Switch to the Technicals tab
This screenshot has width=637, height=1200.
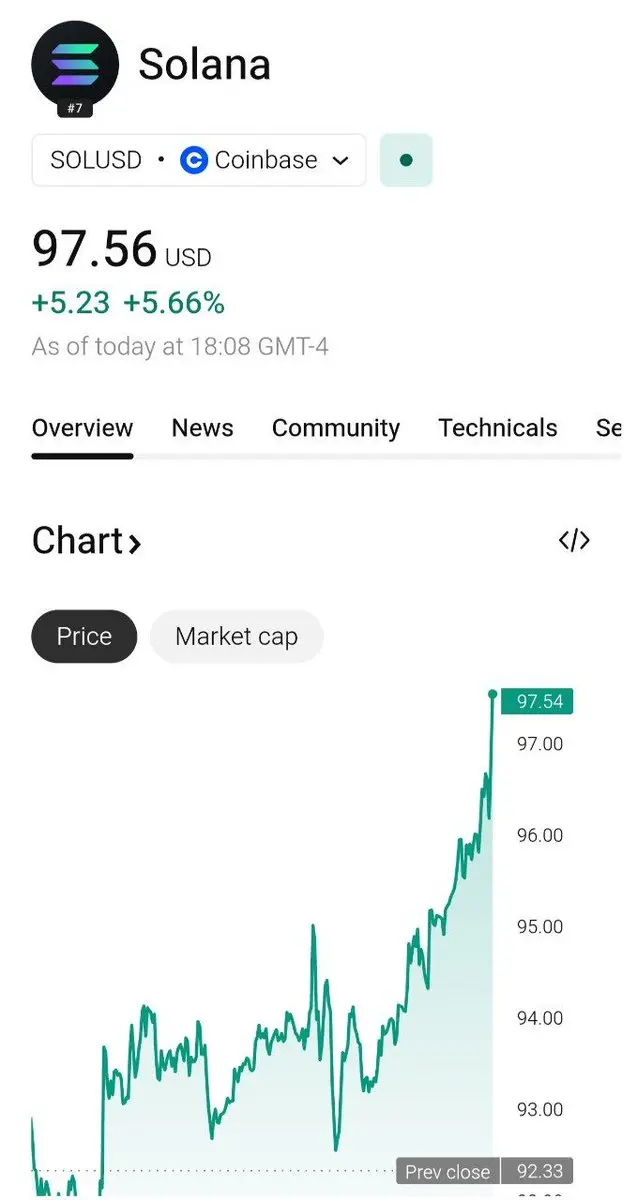coord(497,428)
